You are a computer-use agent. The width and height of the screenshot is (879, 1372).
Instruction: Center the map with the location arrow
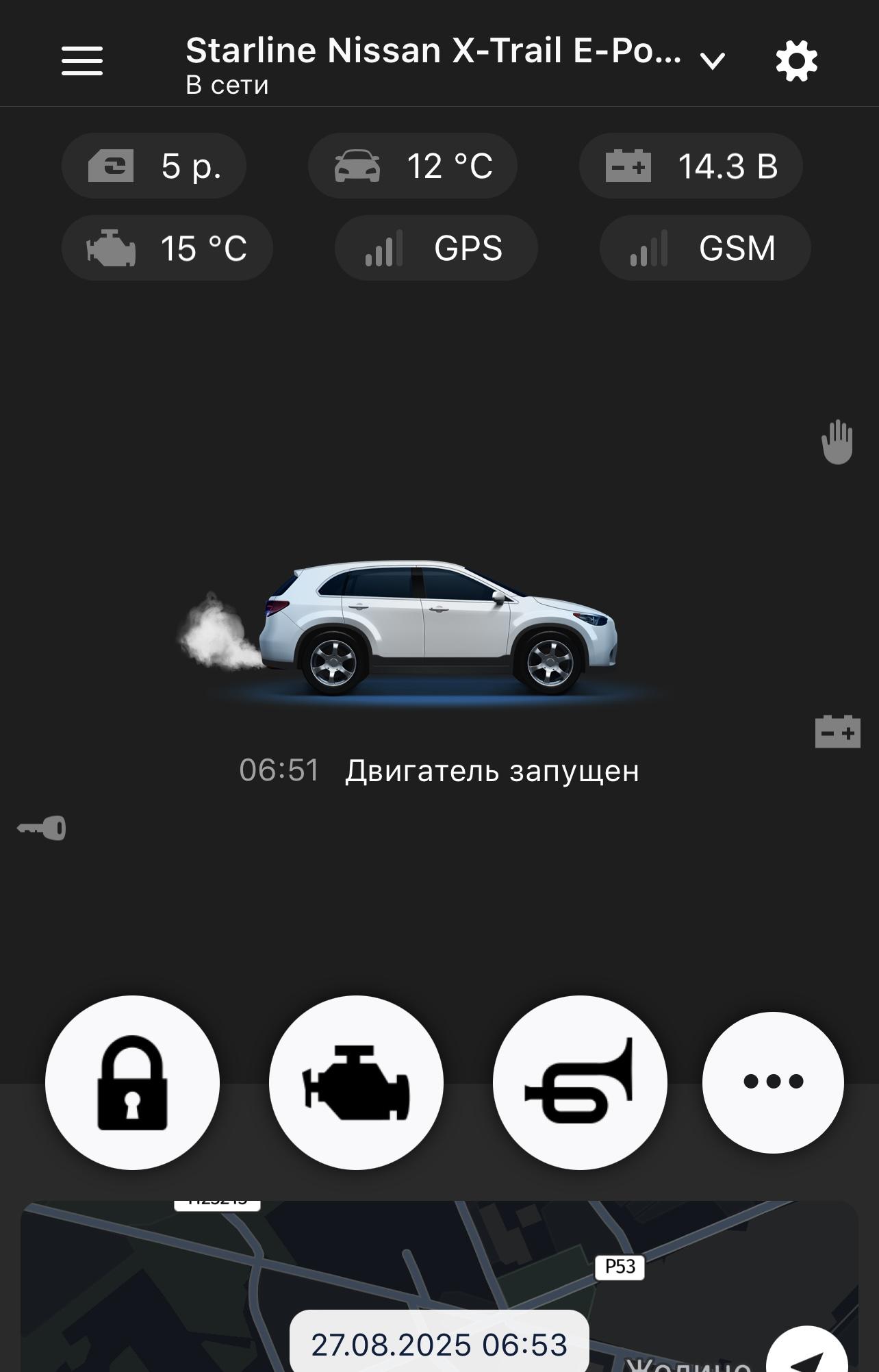click(x=808, y=1356)
